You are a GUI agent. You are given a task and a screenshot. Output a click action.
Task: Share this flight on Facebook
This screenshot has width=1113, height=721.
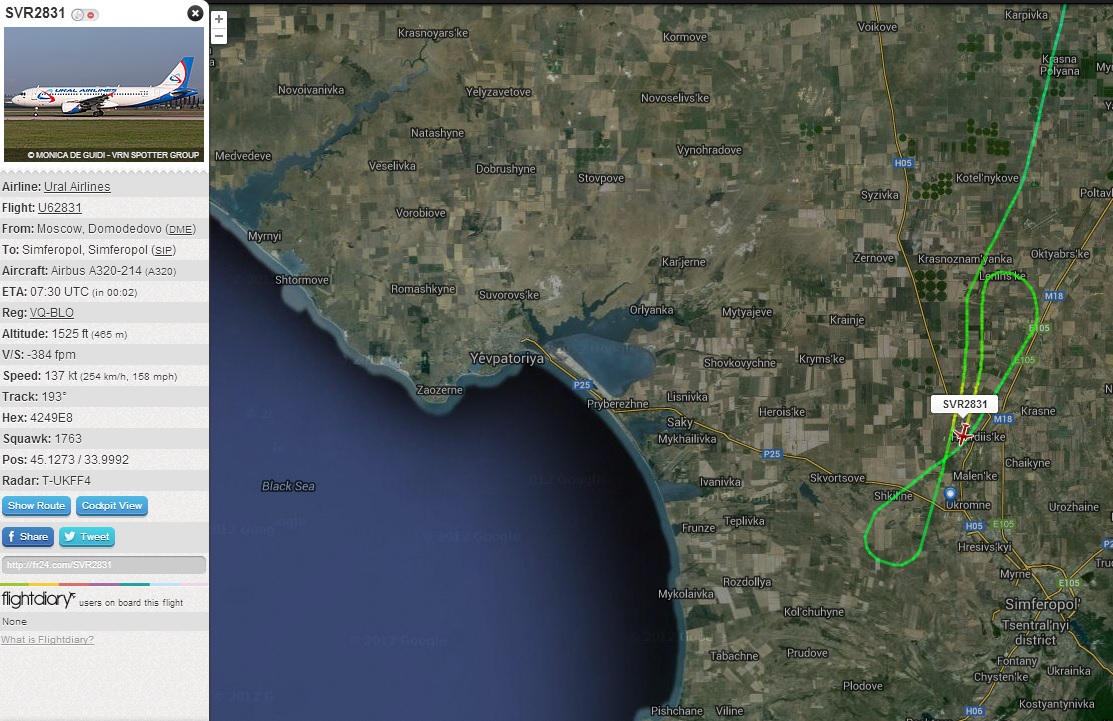pyautogui.click(x=28, y=537)
